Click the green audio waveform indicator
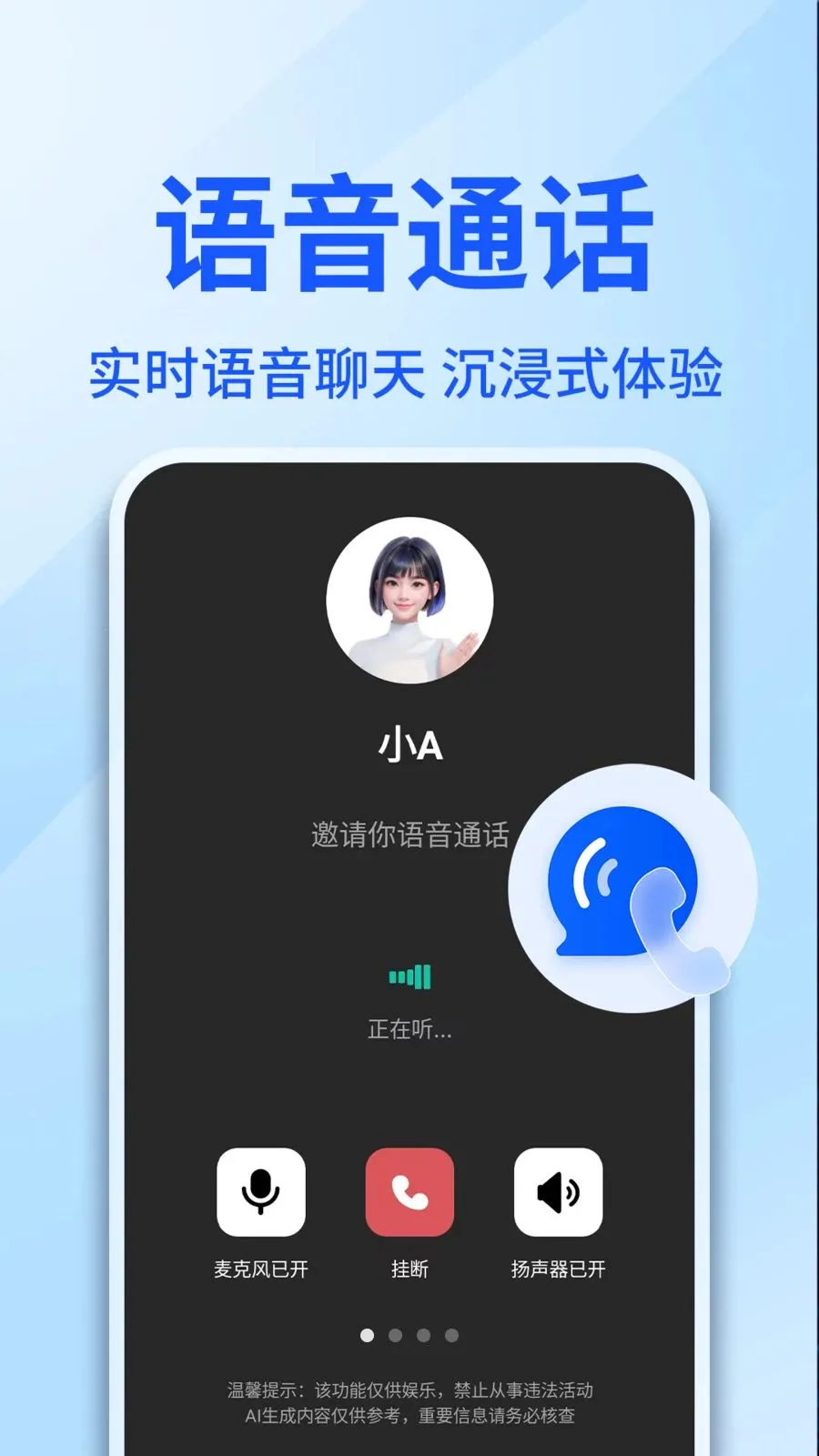 pyautogui.click(x=409, y=975)
